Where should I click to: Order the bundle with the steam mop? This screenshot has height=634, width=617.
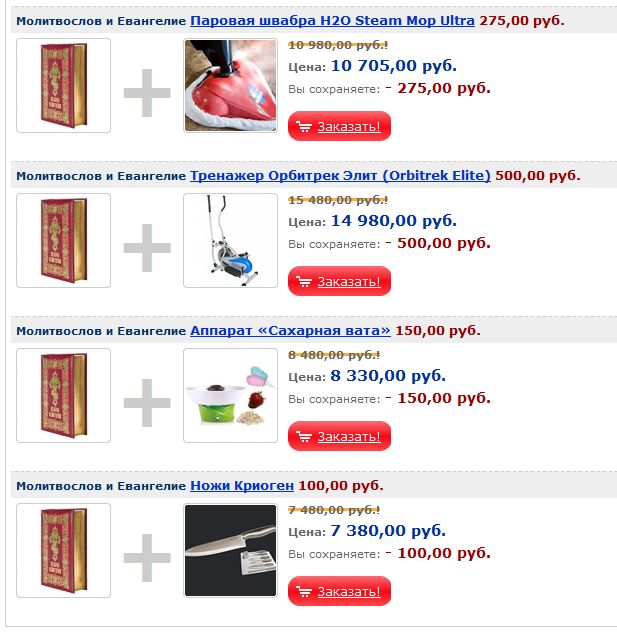[339, 127]
